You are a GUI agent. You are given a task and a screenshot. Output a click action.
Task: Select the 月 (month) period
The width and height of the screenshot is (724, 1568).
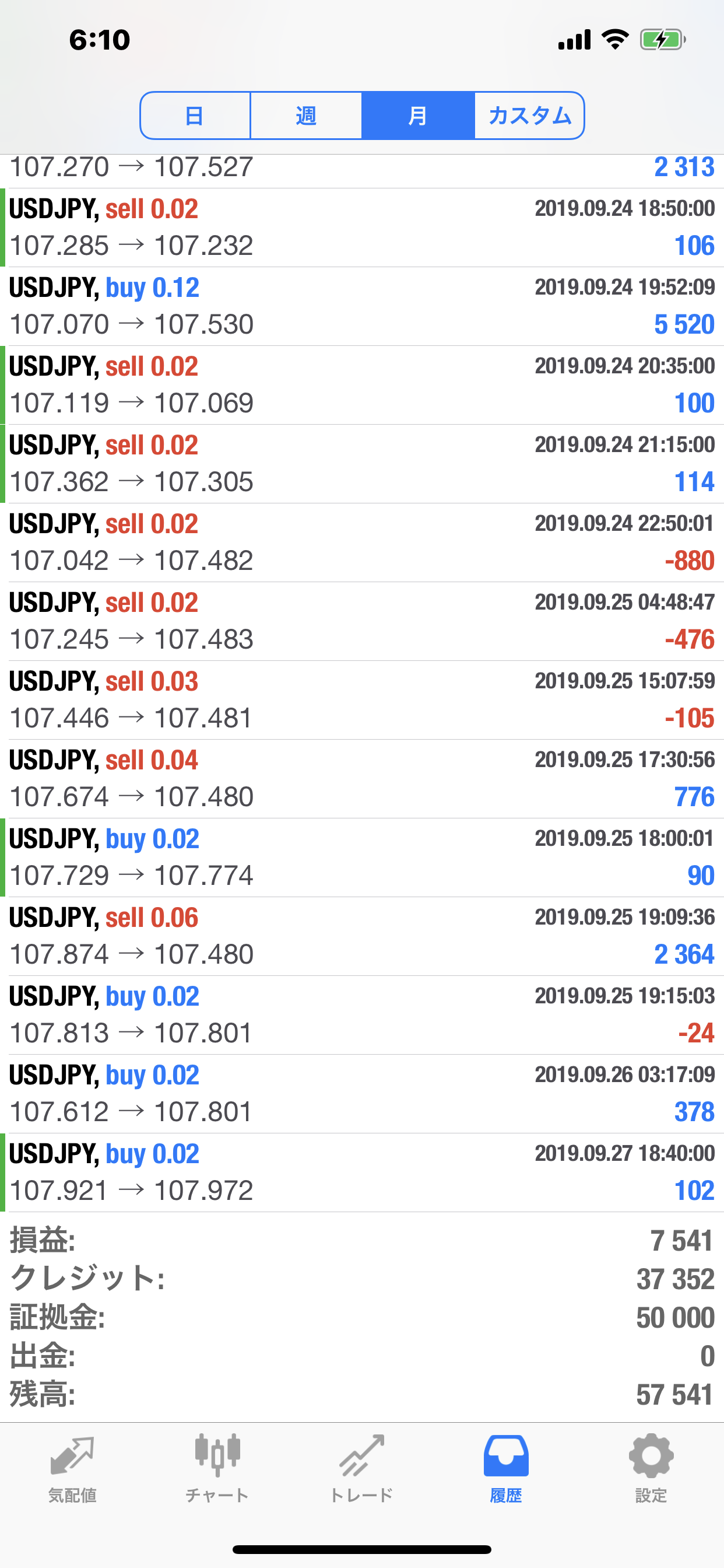coord(417,116)
